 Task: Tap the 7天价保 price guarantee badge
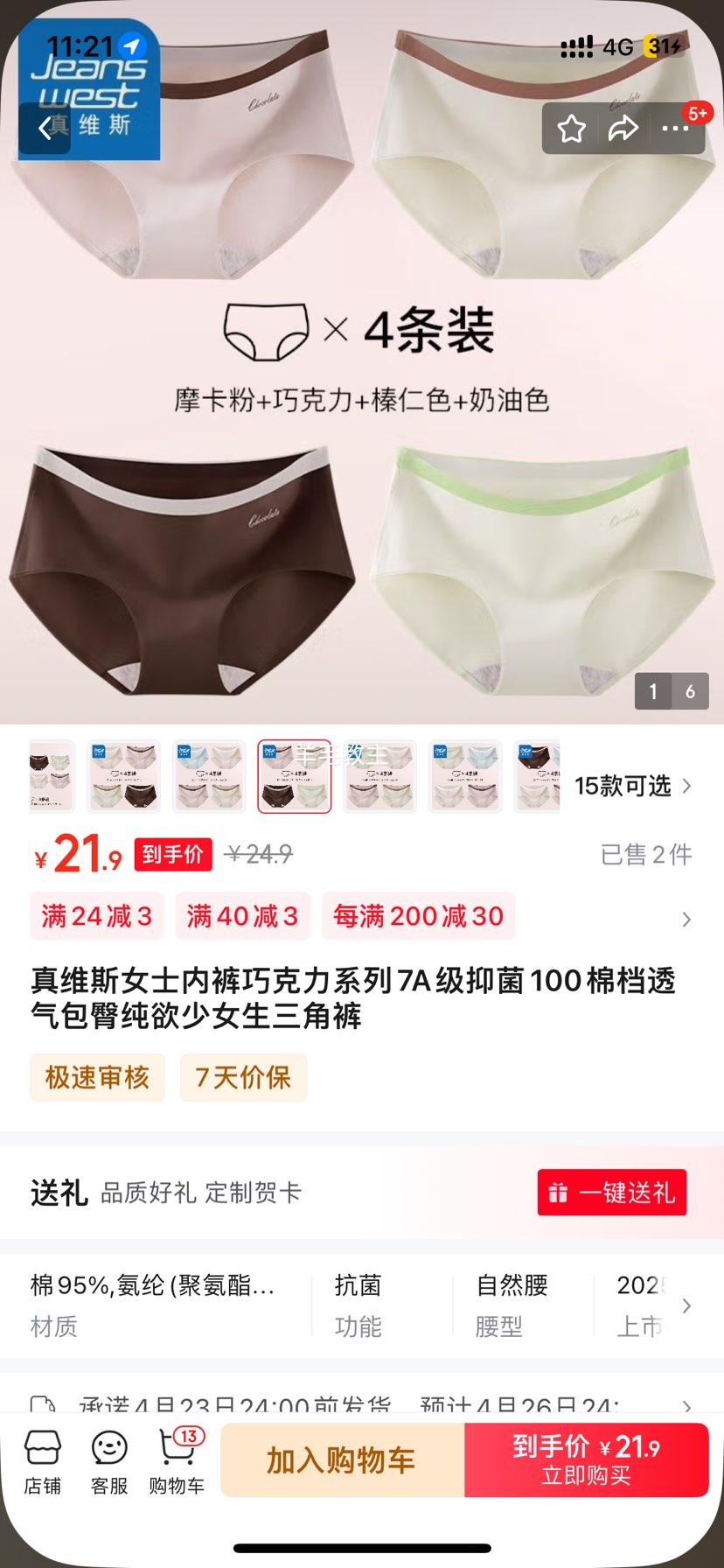pyautogui.click(x=243, y=1077)
